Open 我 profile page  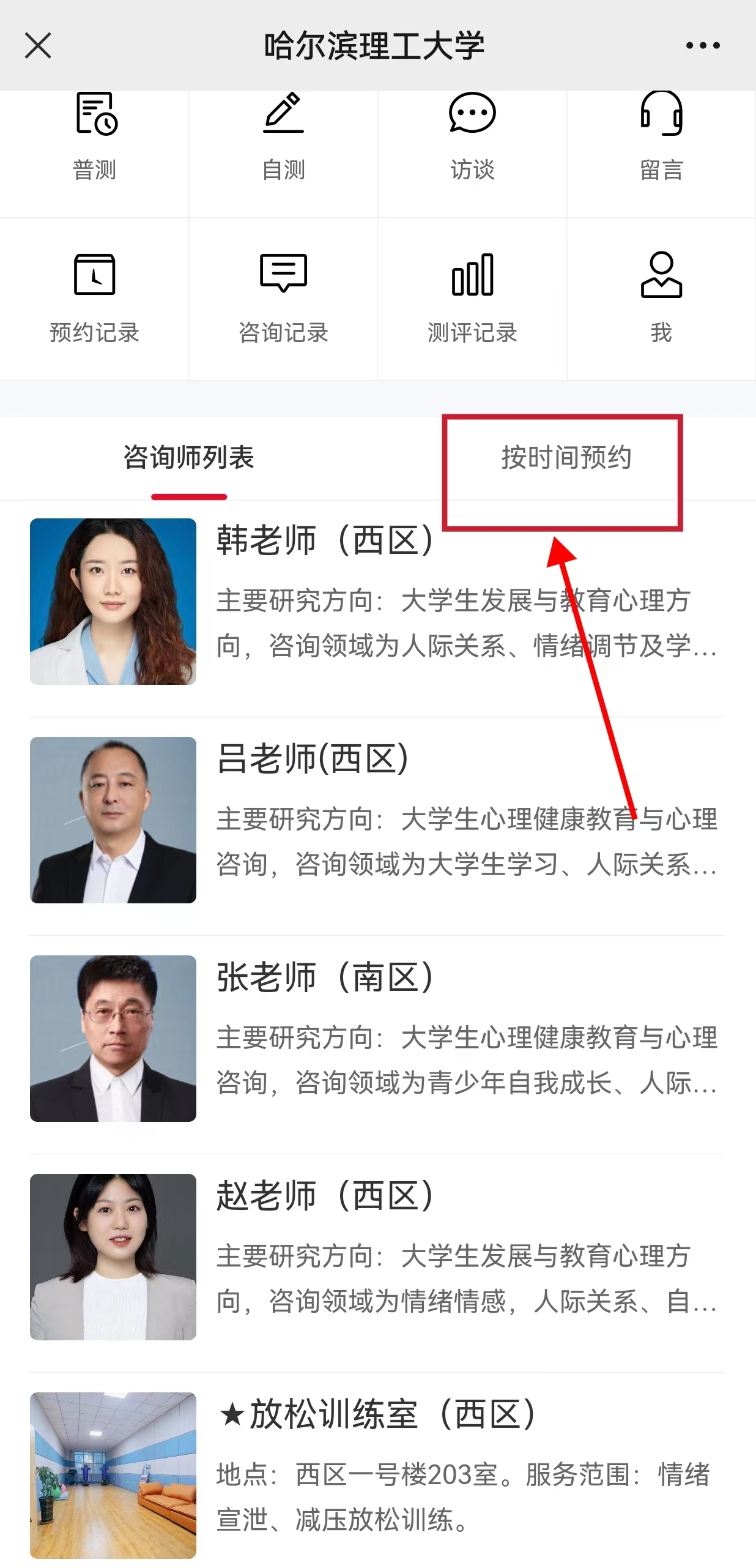661,298
